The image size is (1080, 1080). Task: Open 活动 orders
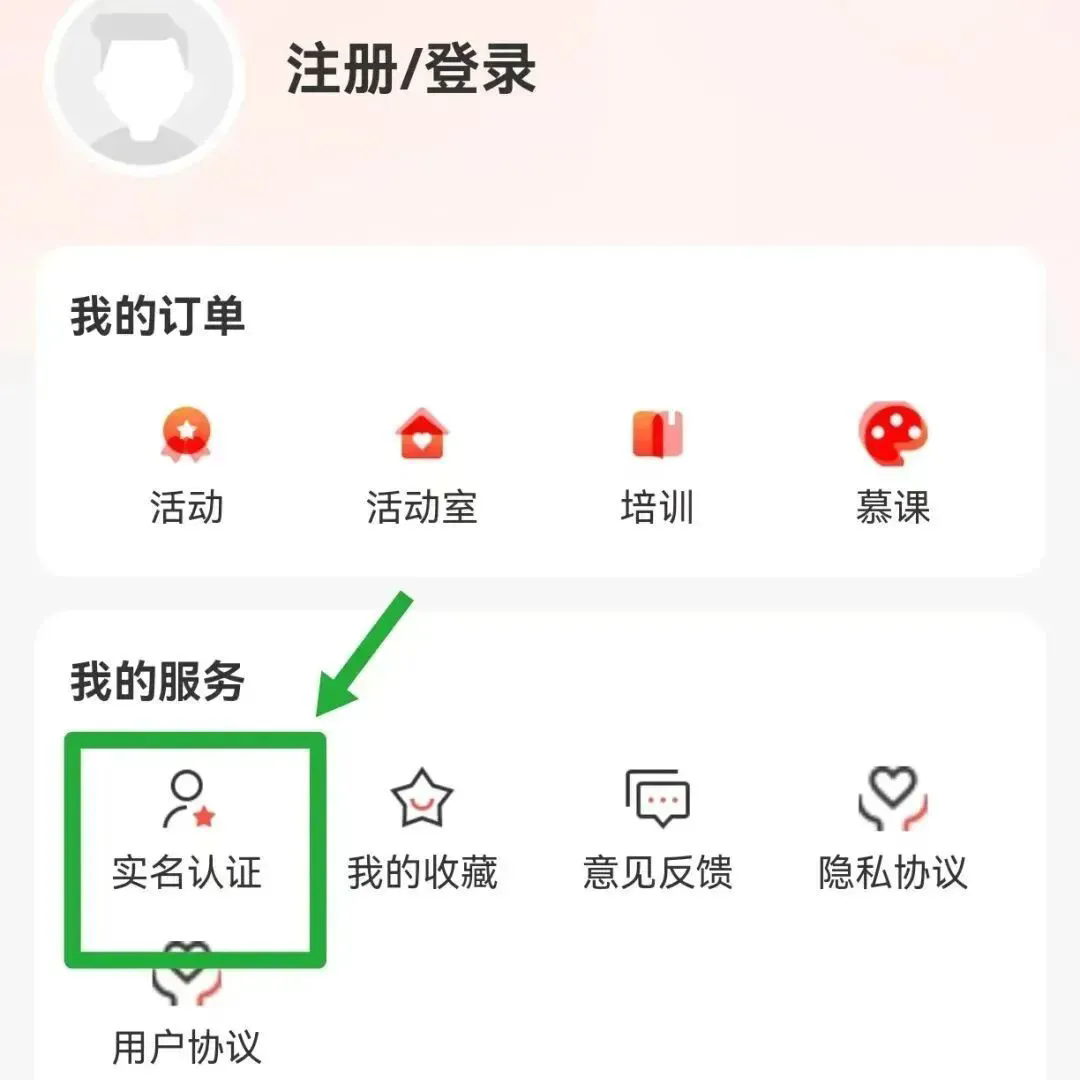(187, 466)
